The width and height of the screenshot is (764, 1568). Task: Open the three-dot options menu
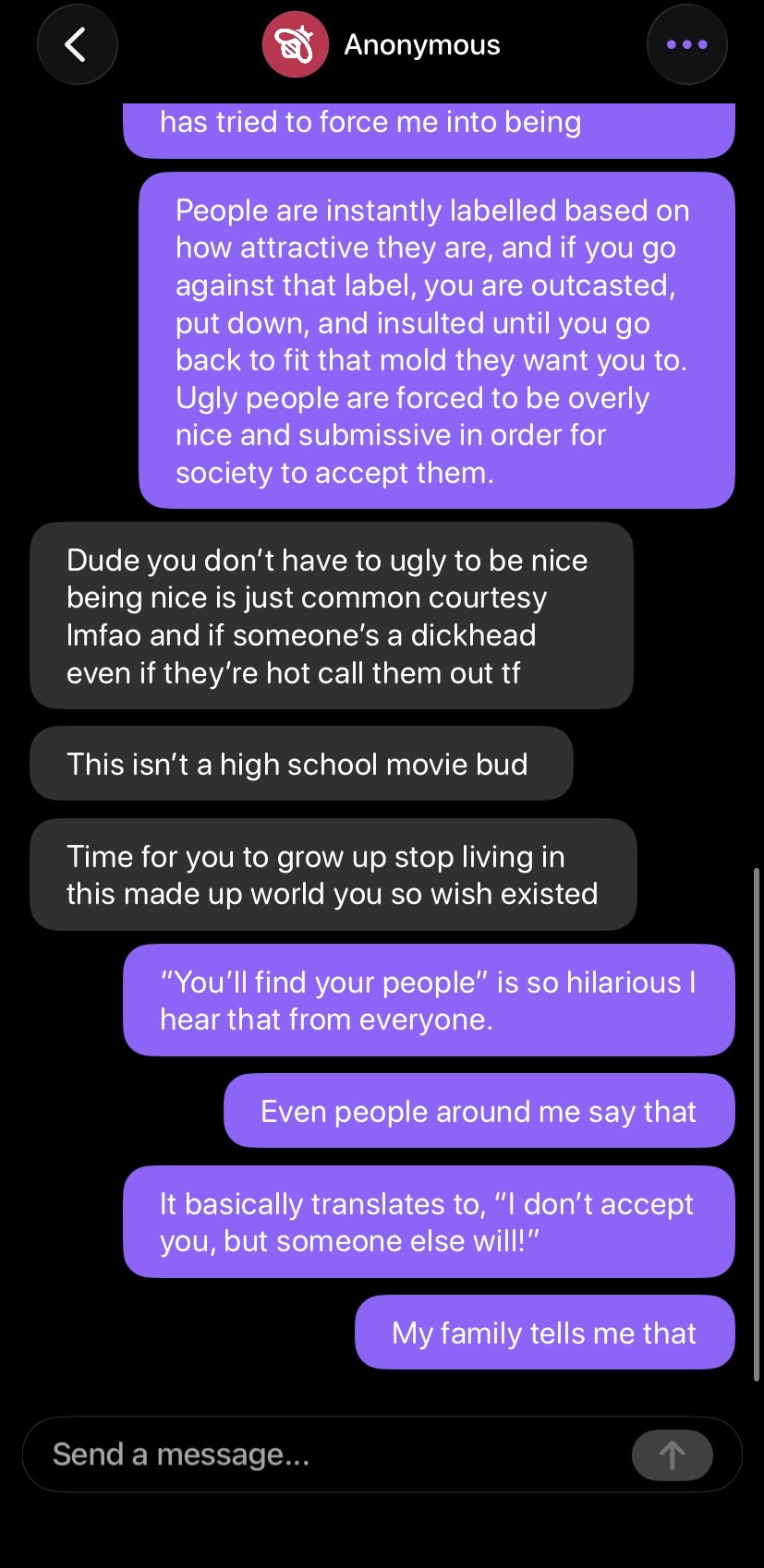click(x=686, y=44)
